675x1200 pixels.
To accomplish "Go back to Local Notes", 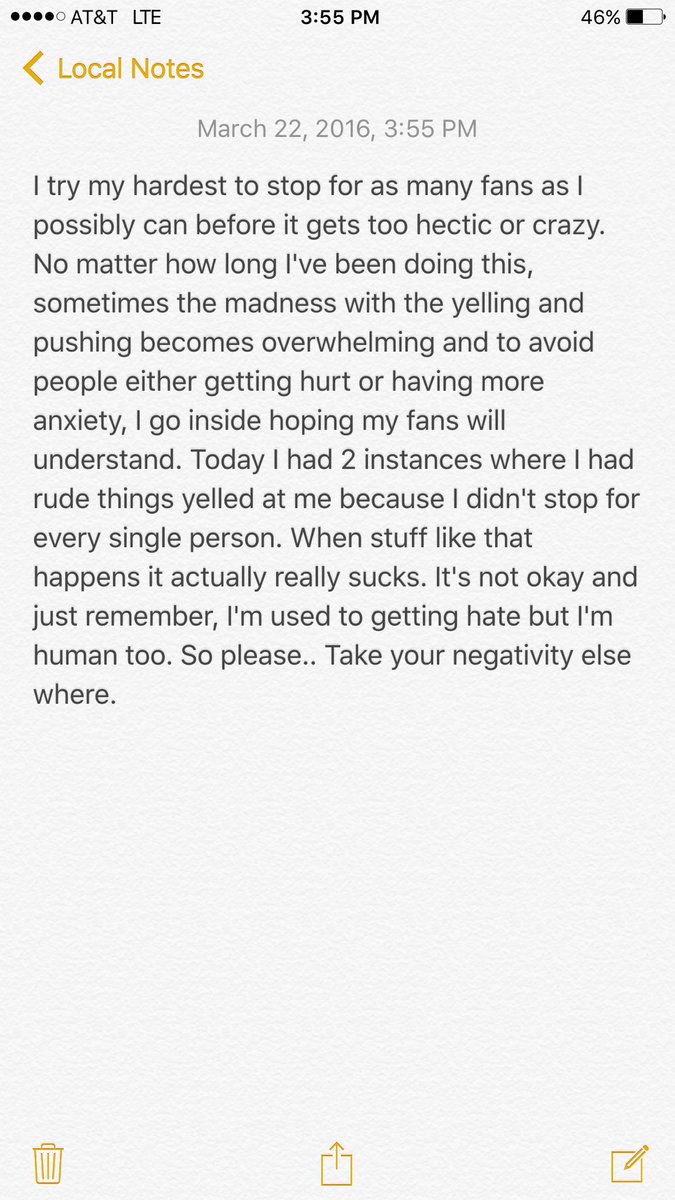I will click(113, 69).
